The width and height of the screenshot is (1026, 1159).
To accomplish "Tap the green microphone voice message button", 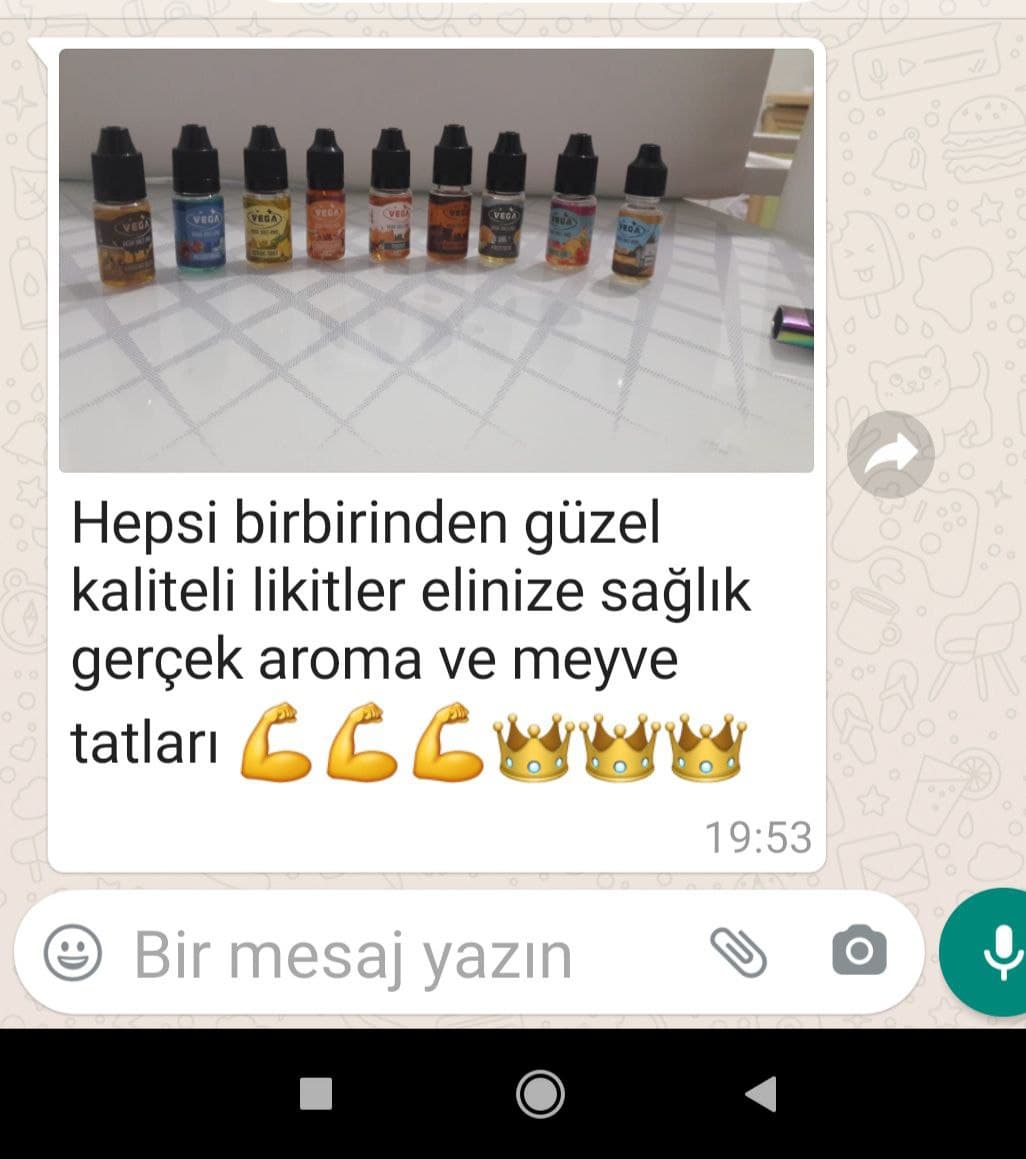I will pos(990,952).
